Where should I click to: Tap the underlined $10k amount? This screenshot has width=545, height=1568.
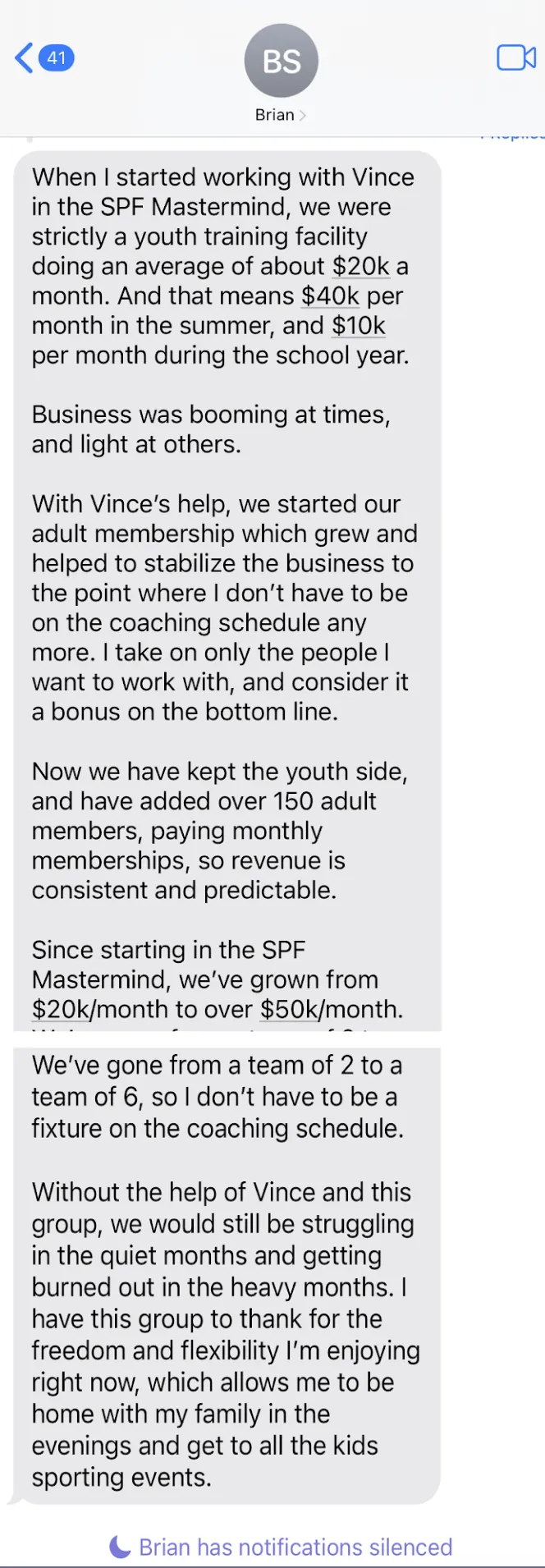click(358, 326)
